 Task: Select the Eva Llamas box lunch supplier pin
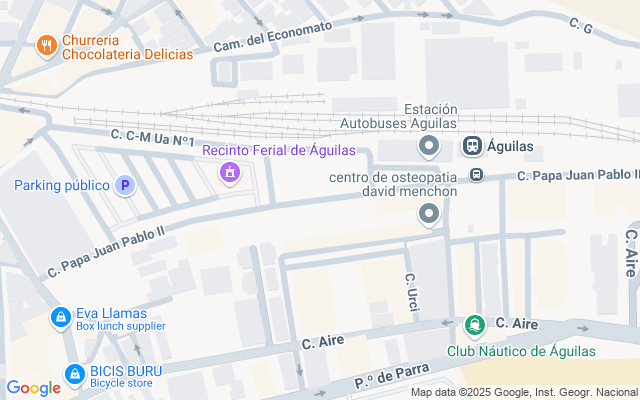(61, 318)
